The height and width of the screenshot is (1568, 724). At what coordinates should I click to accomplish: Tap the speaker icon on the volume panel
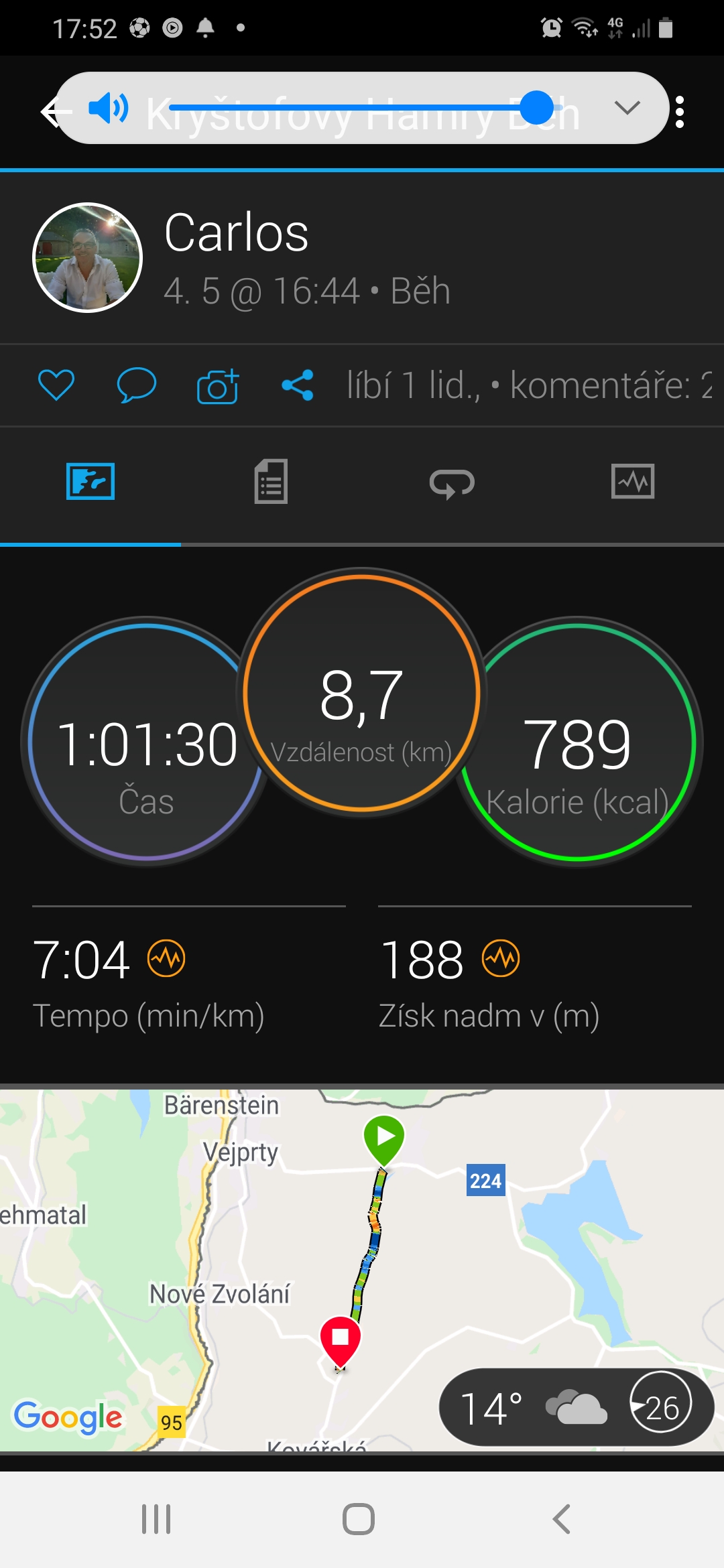pos(109,108)
